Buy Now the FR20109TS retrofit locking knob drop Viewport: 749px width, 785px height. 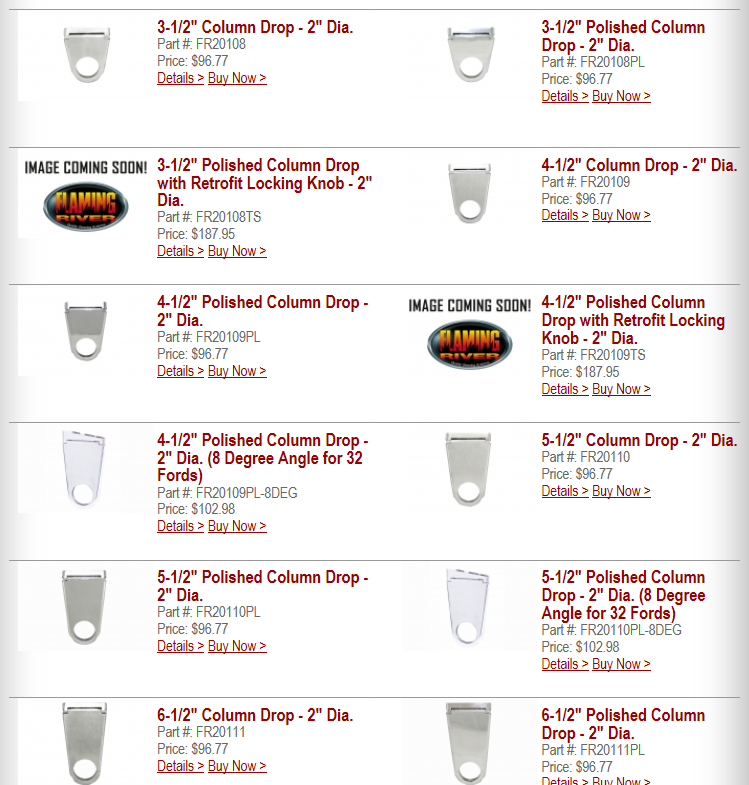[x=621, y=389]
